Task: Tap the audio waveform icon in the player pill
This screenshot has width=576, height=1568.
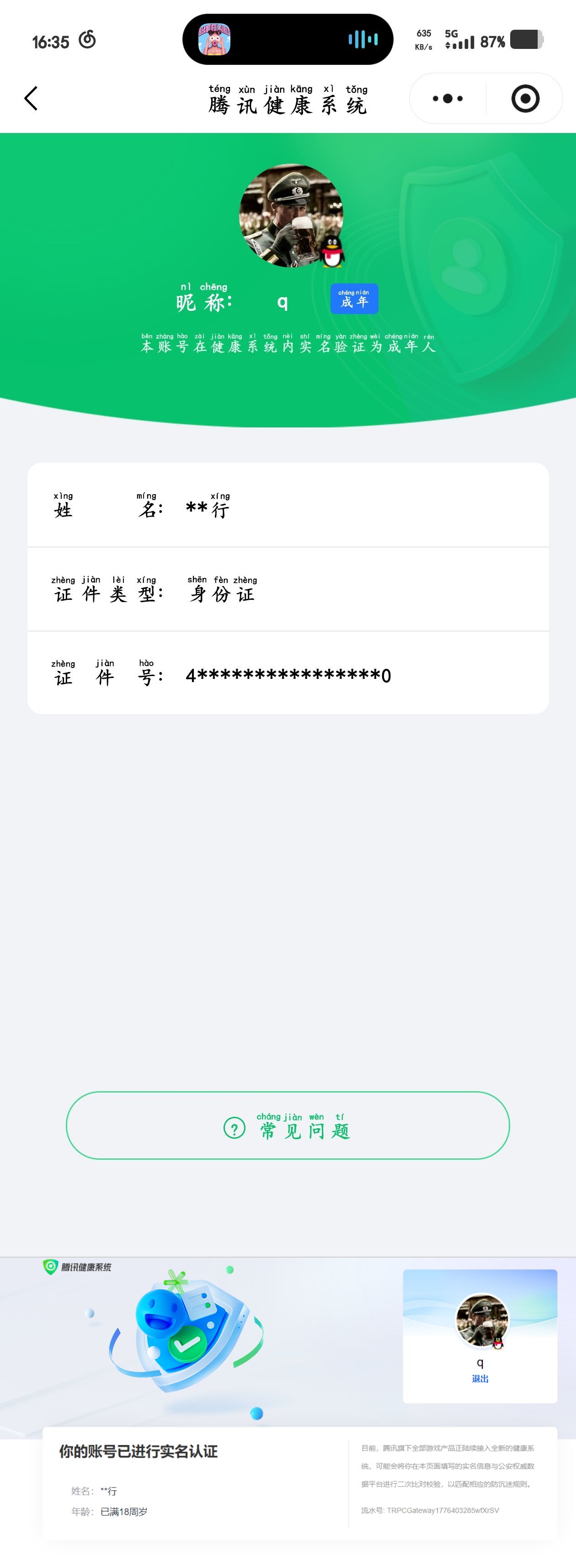Action: click(362, 38)
